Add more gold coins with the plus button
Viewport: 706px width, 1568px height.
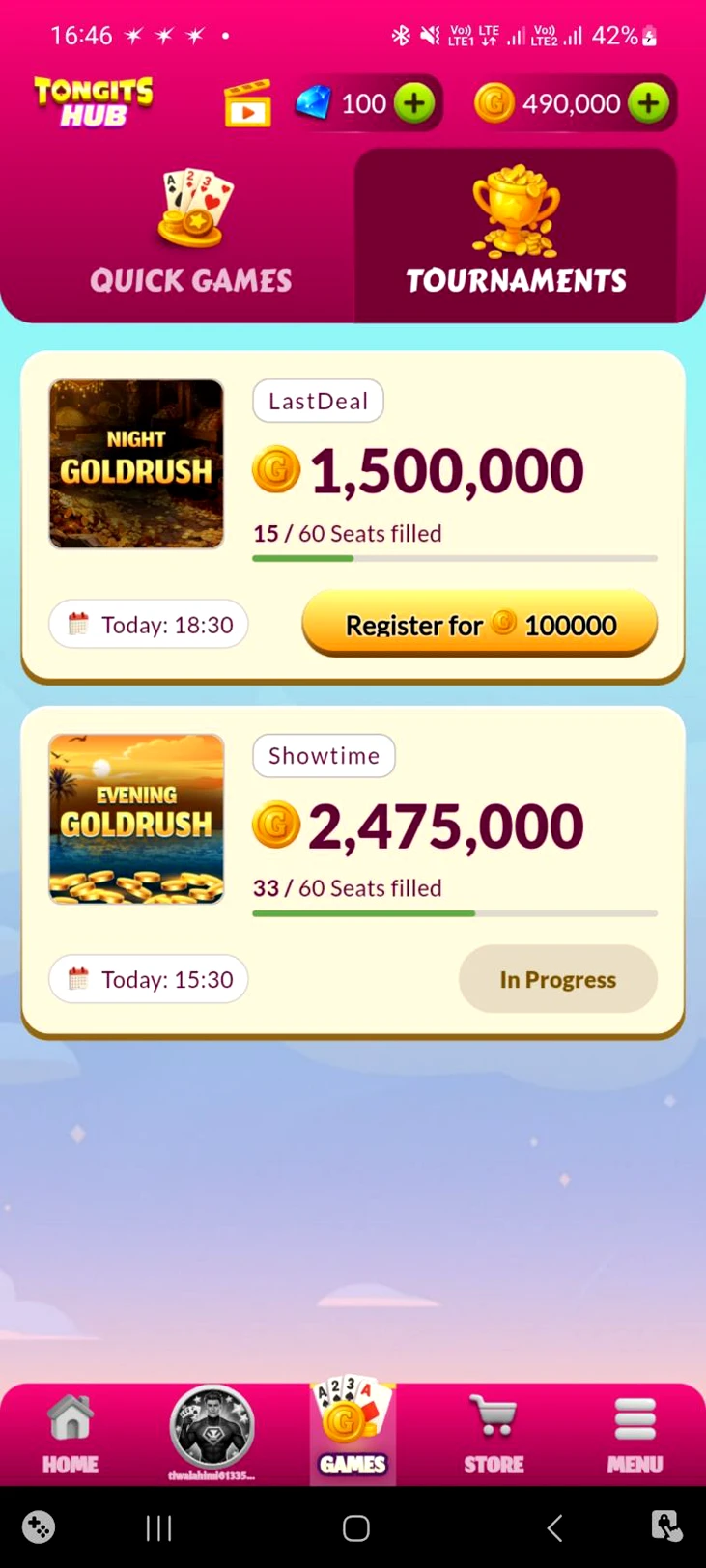coord(648,103)
